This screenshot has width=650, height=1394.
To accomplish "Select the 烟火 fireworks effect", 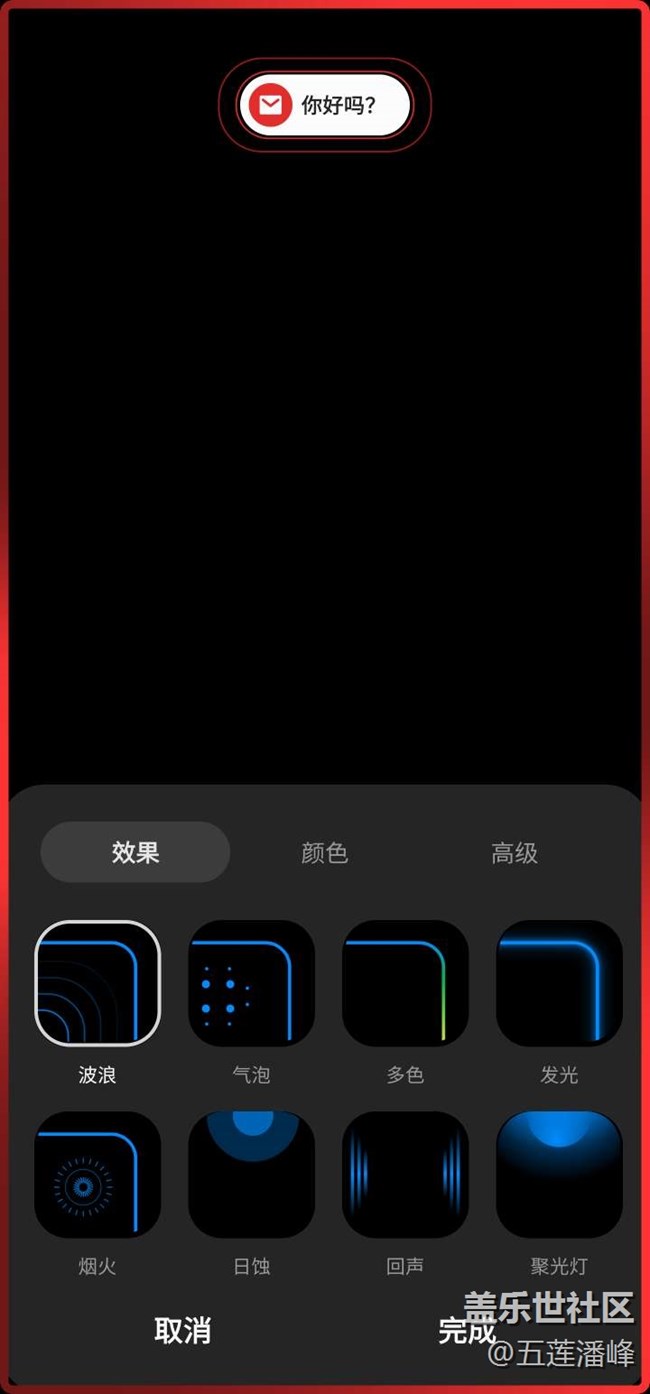I will 98,1174.
